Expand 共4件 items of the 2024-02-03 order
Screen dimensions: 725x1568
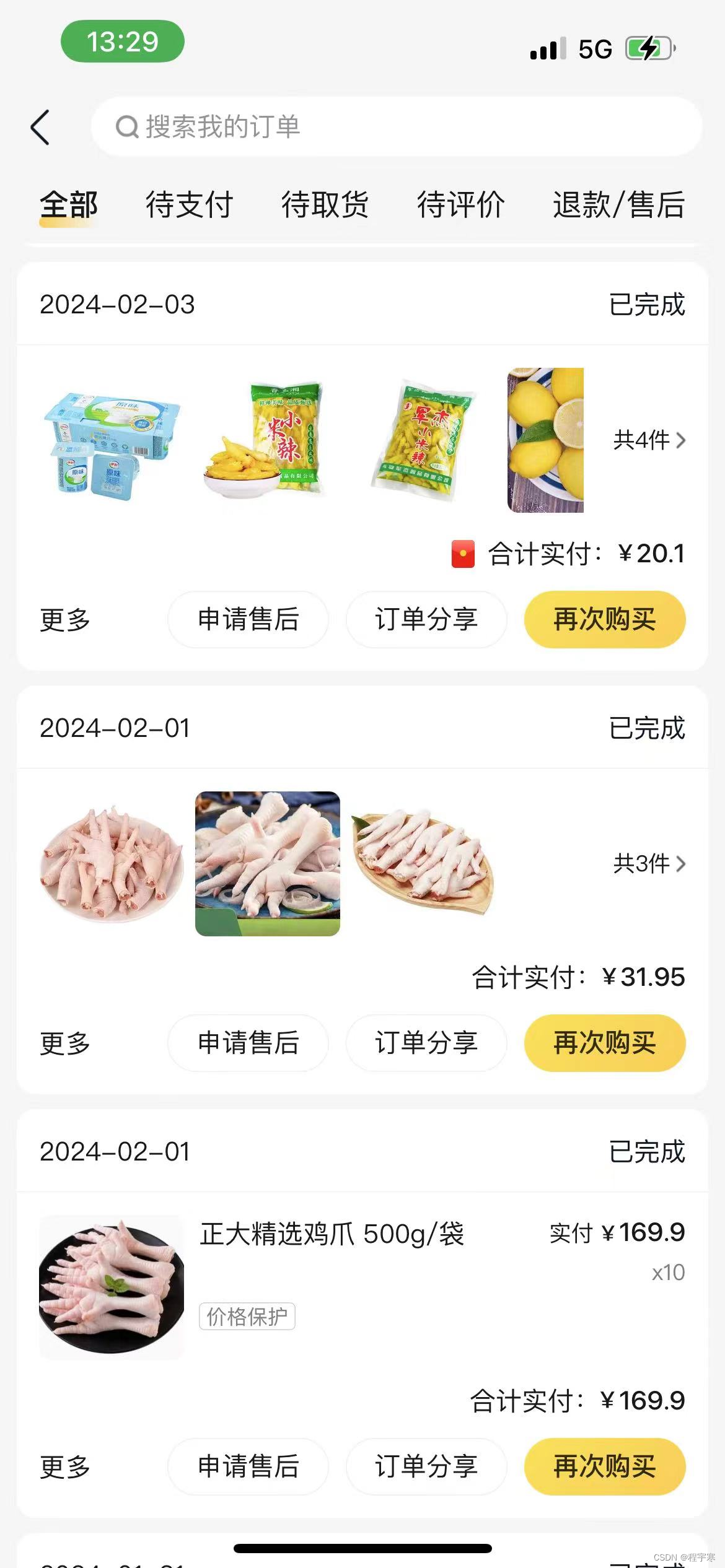[649, 440]
